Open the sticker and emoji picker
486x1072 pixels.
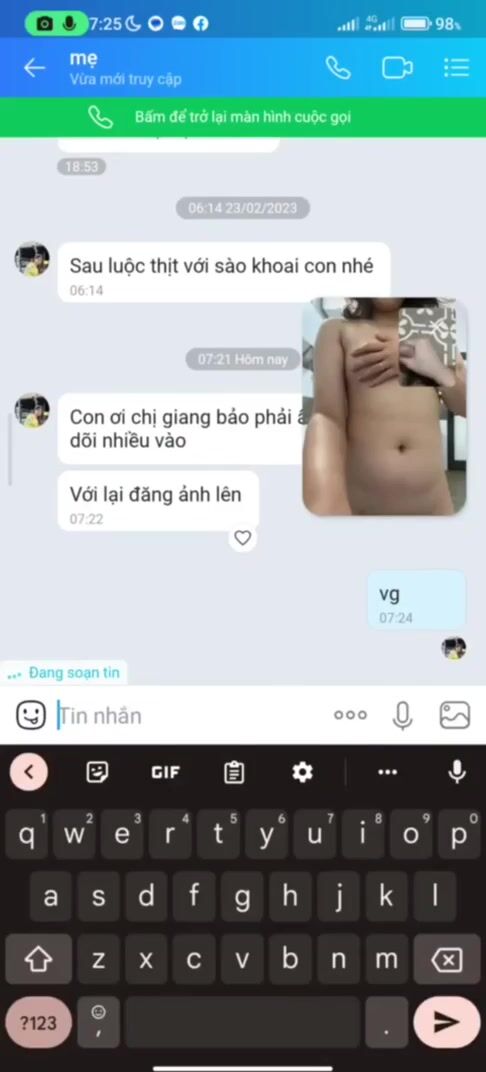pos(31,715)
